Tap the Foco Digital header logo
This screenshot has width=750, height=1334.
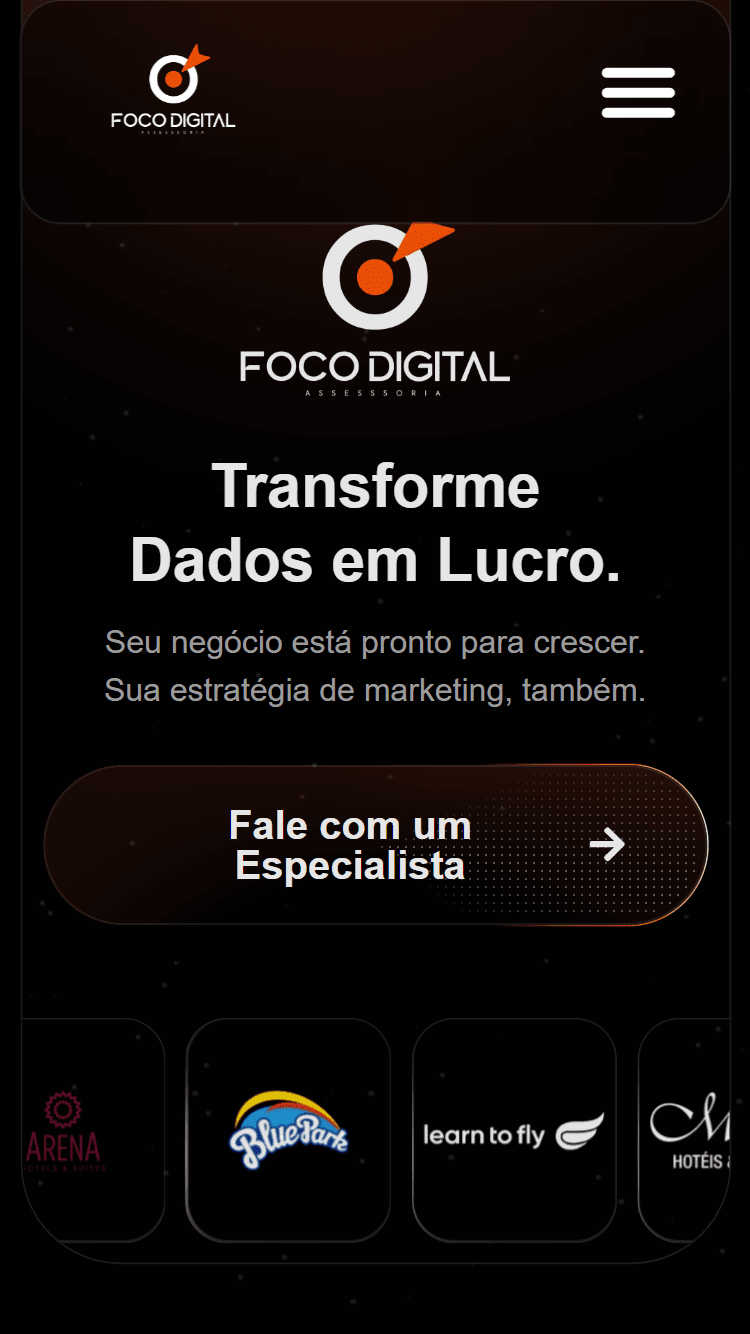click(x=174, y=90)
